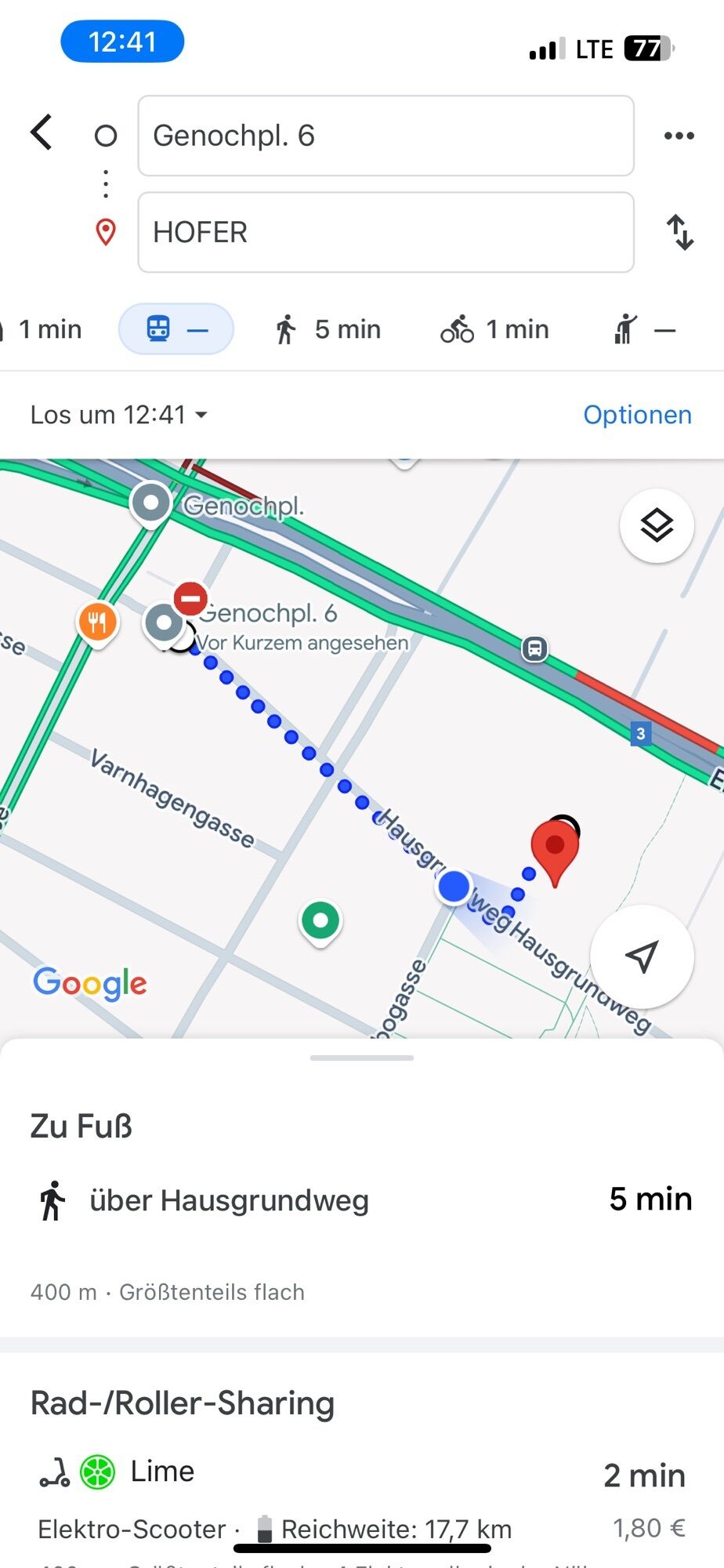Switch to cycling mode 1 min
The width and height of the screenshot is (724, 1568).
[494, 329]
